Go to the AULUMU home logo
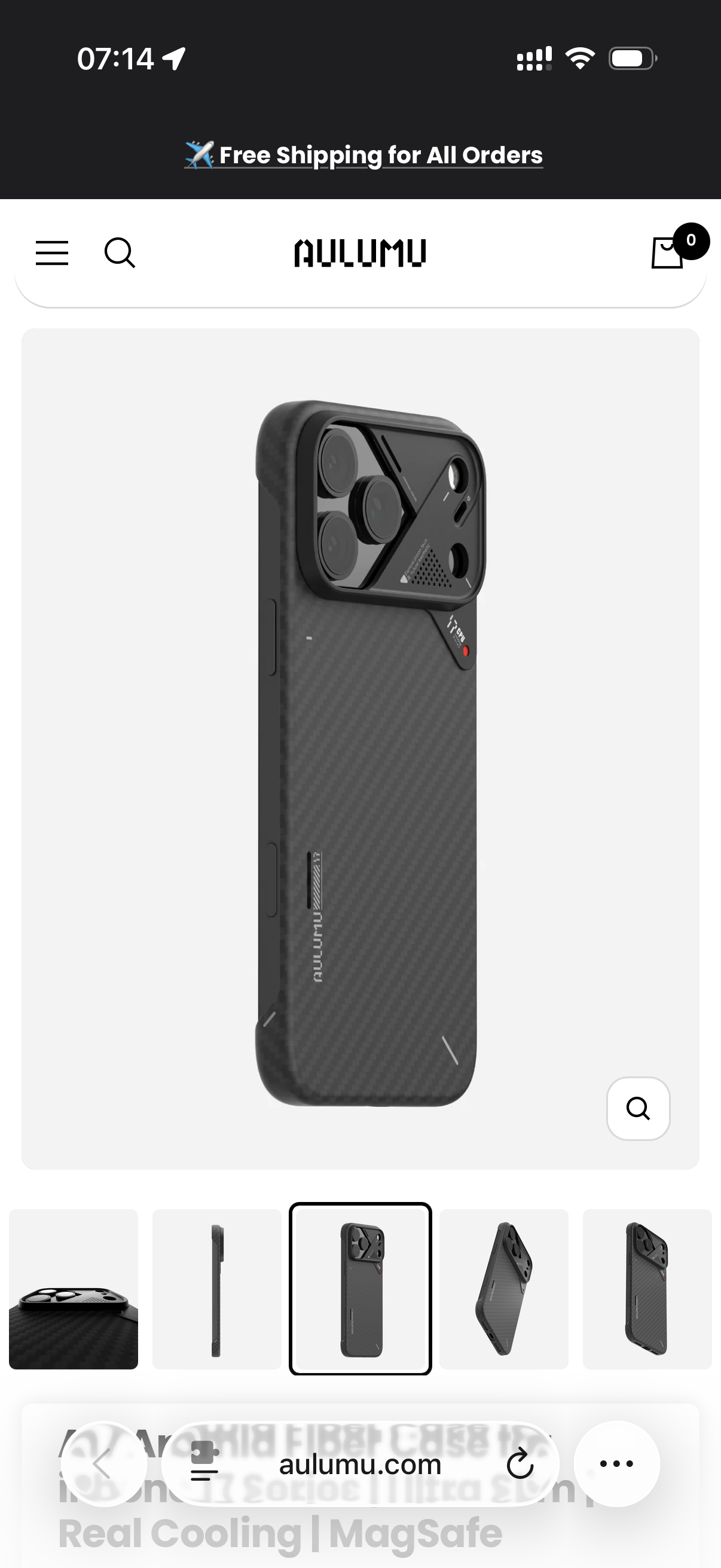 (x=360, y=252)
